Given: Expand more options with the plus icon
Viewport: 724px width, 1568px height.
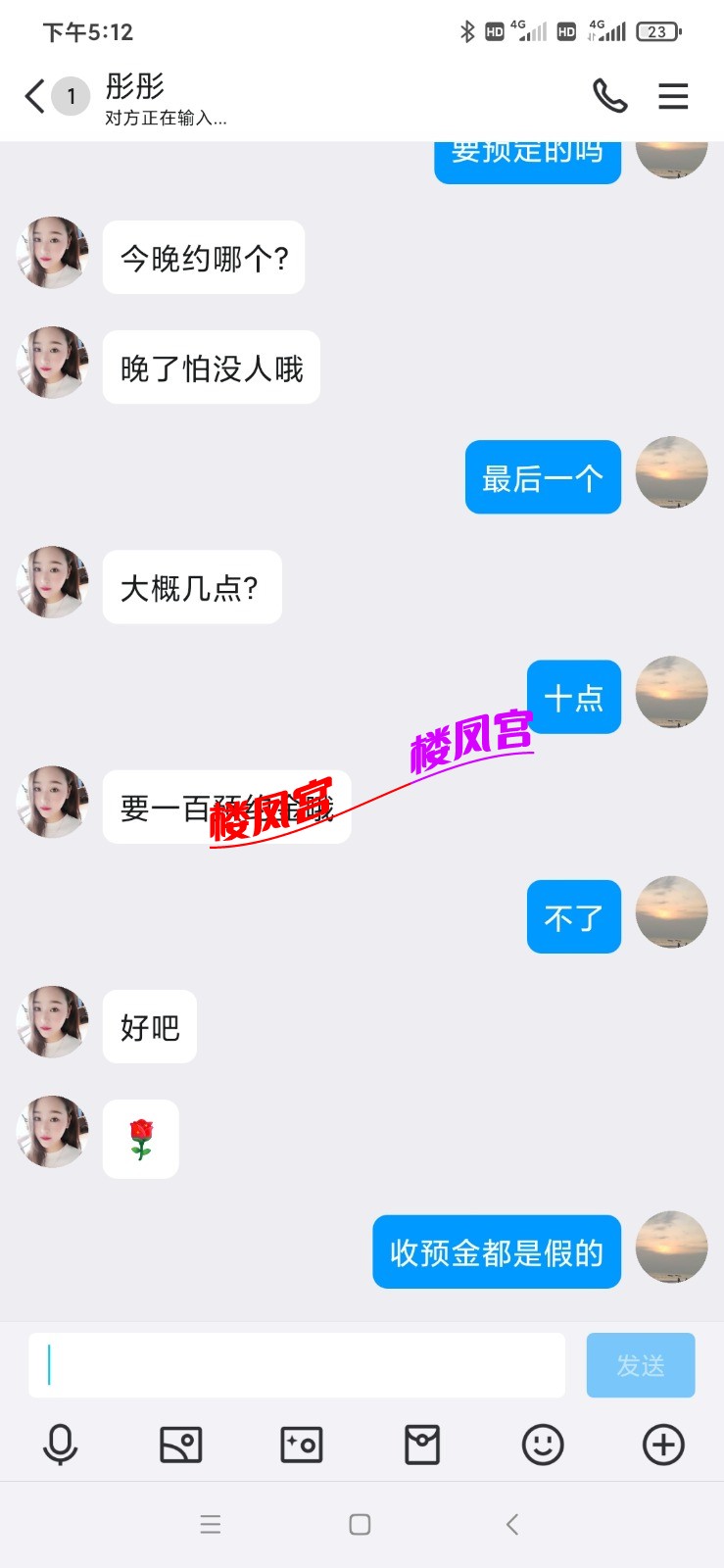Looking at the screenshot, I should (x=663, y=1445).
